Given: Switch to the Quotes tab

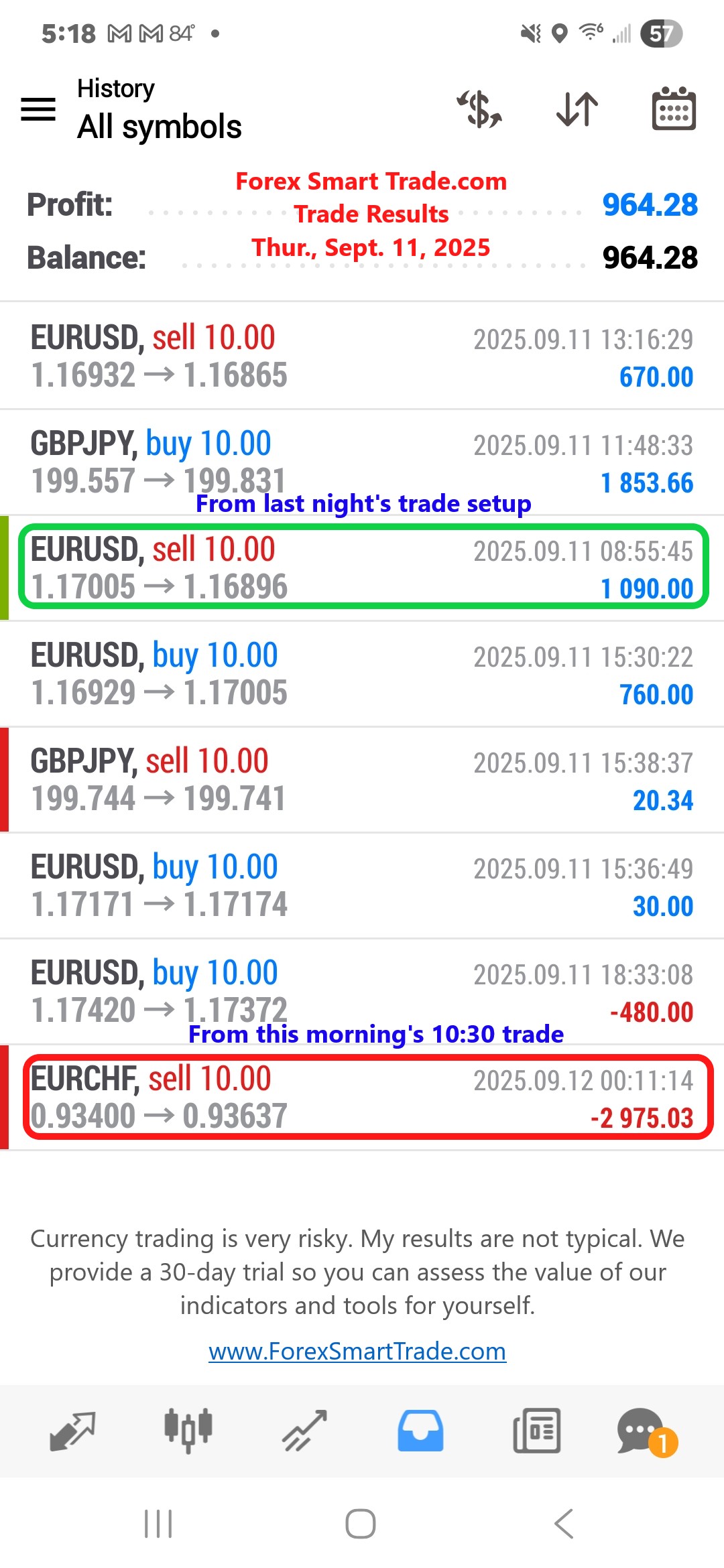Looking at the screenshot, I should 72,1431.
